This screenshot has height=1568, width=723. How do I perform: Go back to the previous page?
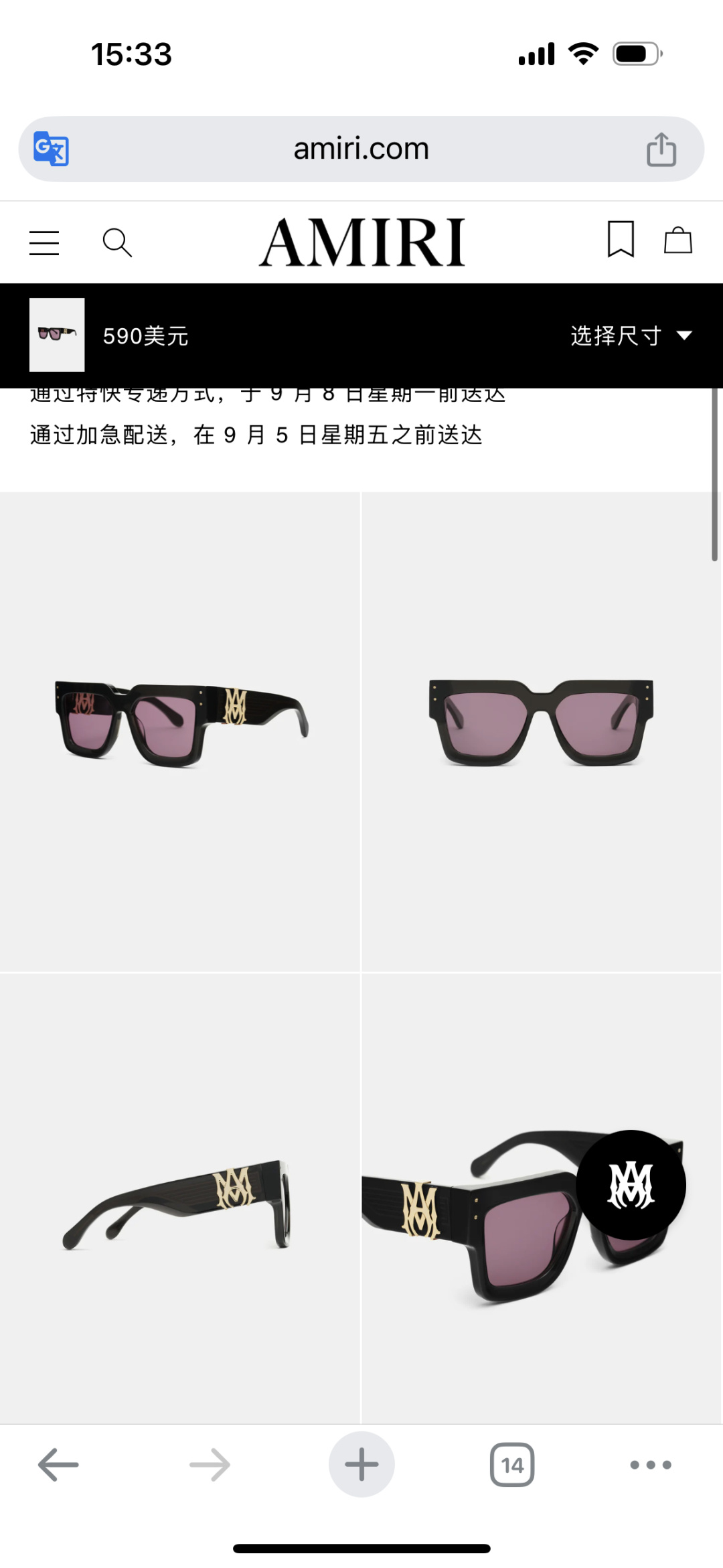[x=58, y=1465]
